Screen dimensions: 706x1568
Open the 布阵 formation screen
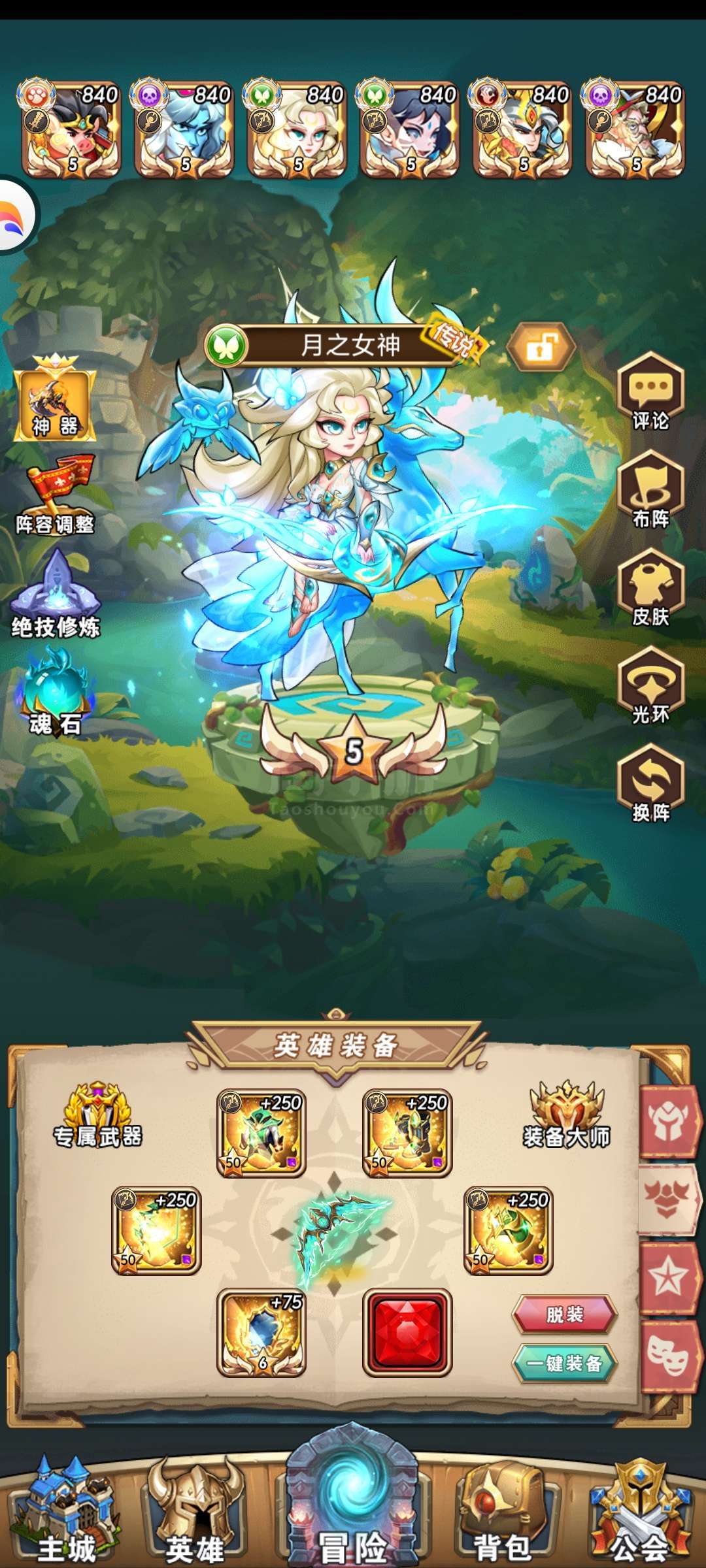[x=650, y=490]
